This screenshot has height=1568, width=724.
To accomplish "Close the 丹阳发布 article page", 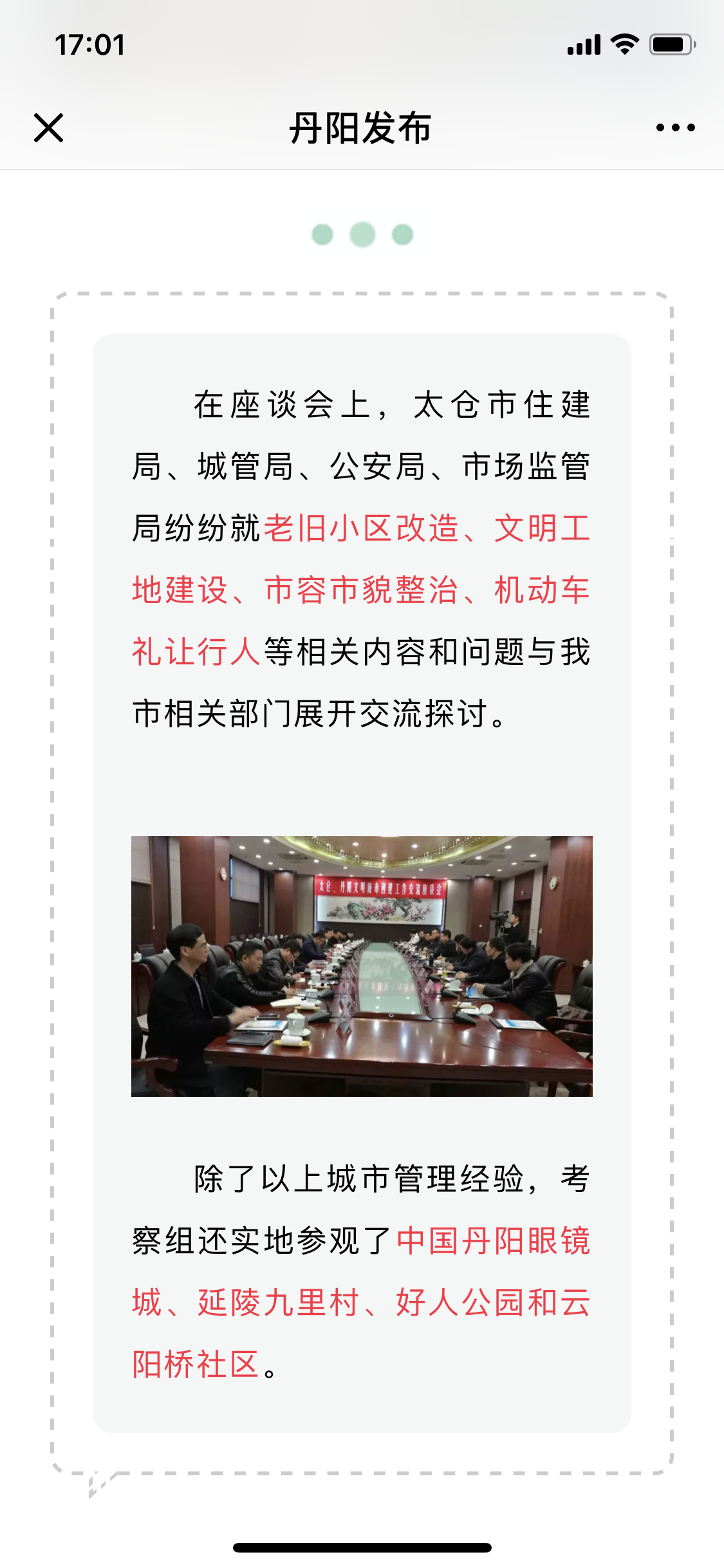I will point(48,127).
